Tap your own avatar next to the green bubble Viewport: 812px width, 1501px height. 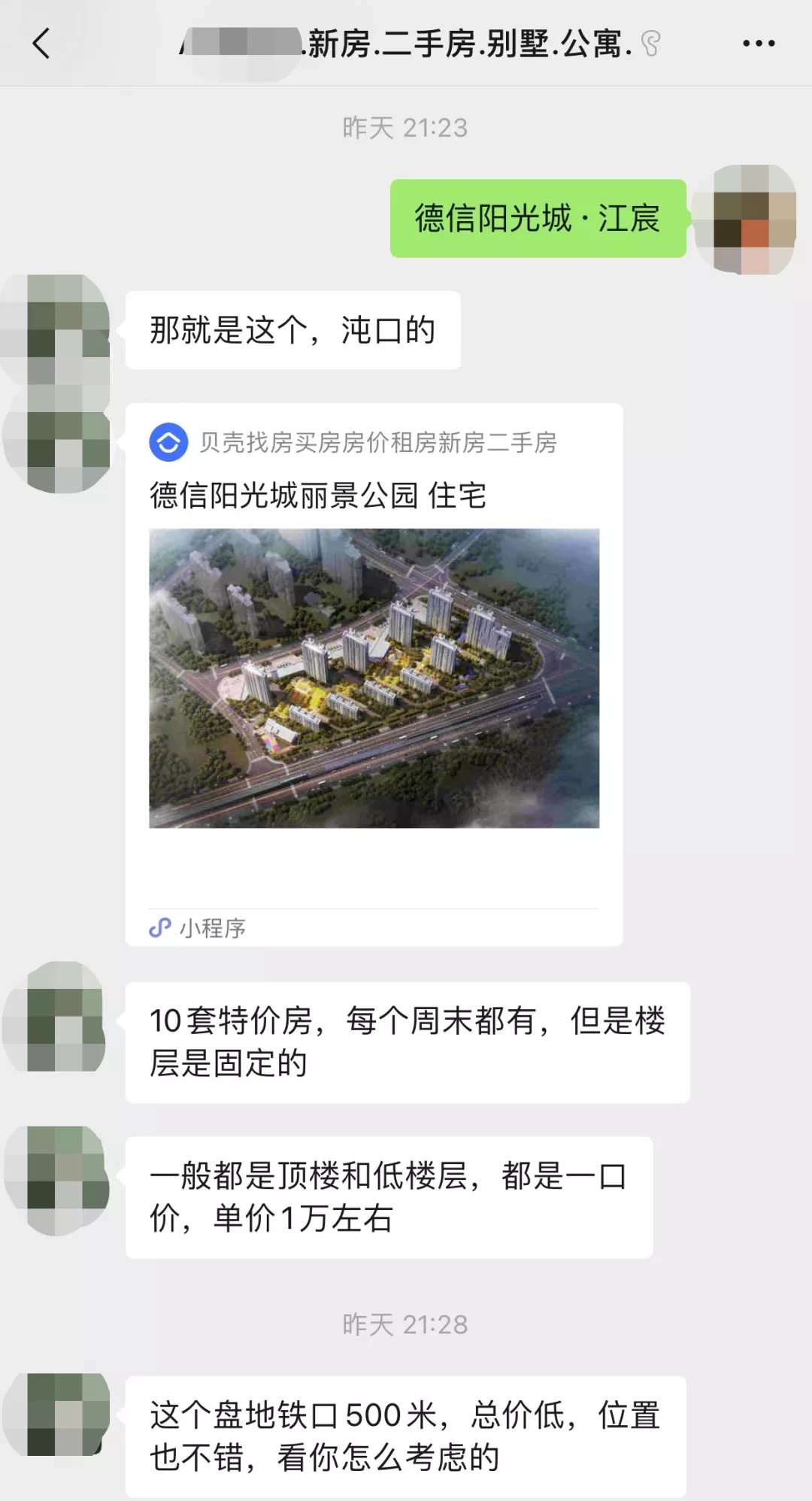click(x=750, y=218)
